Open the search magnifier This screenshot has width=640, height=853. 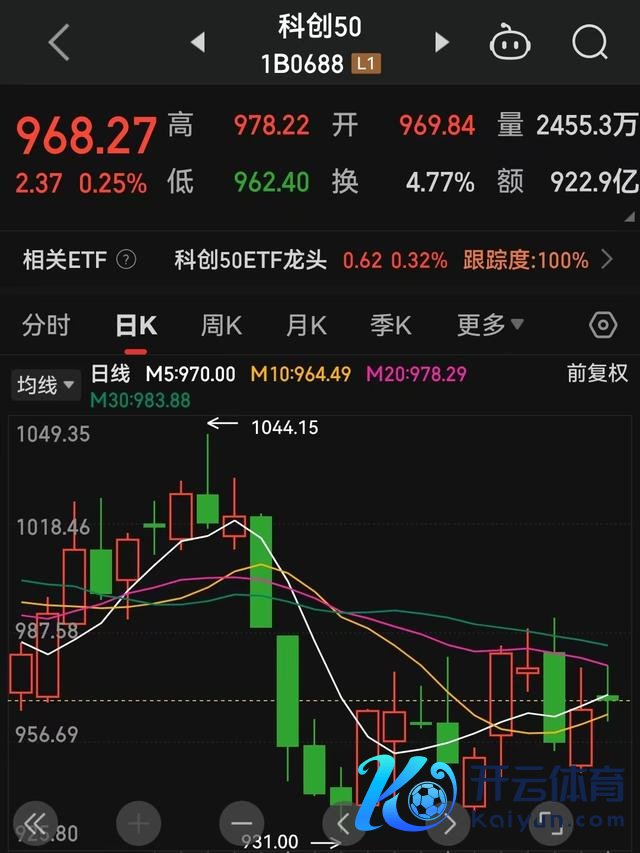click(590, 42)
